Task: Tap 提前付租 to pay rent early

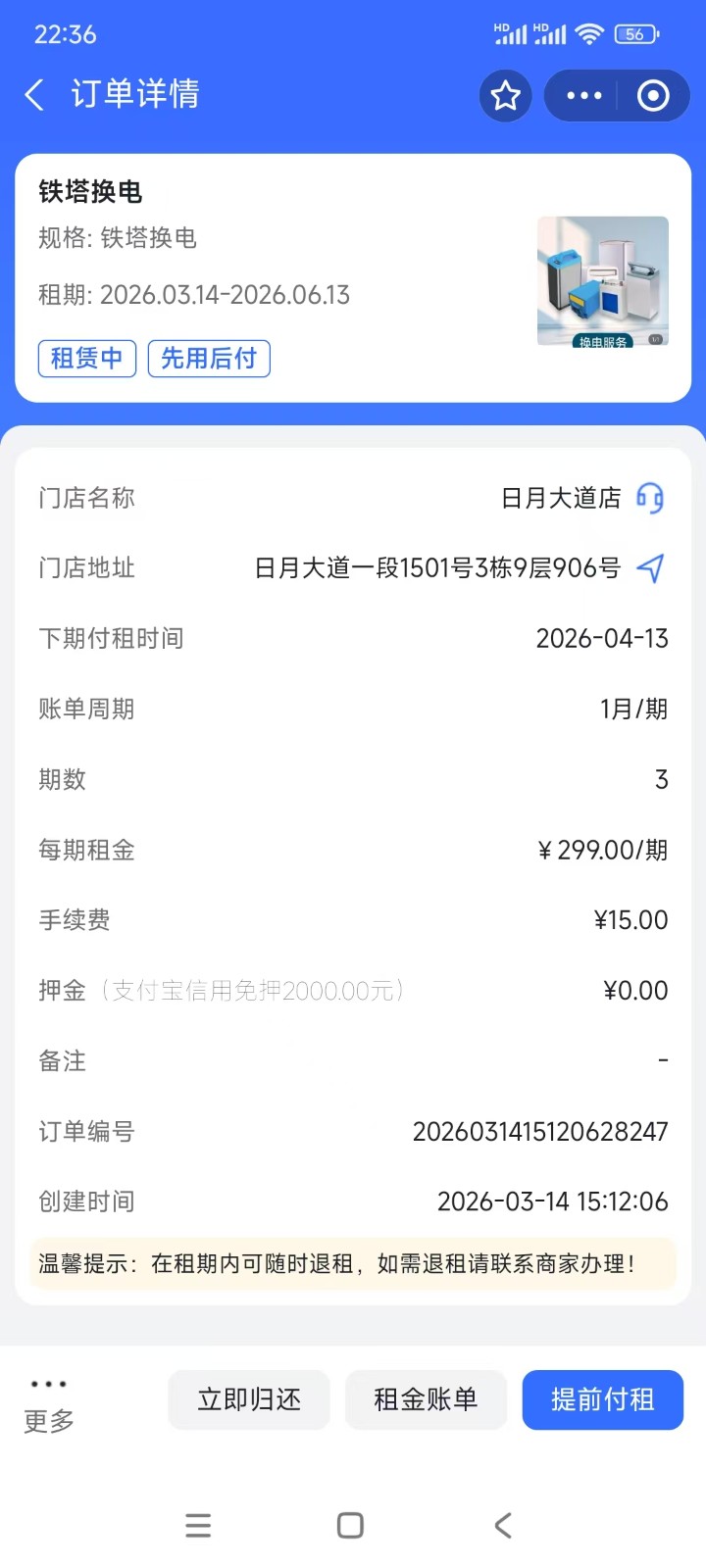Action: (602, 1399)
